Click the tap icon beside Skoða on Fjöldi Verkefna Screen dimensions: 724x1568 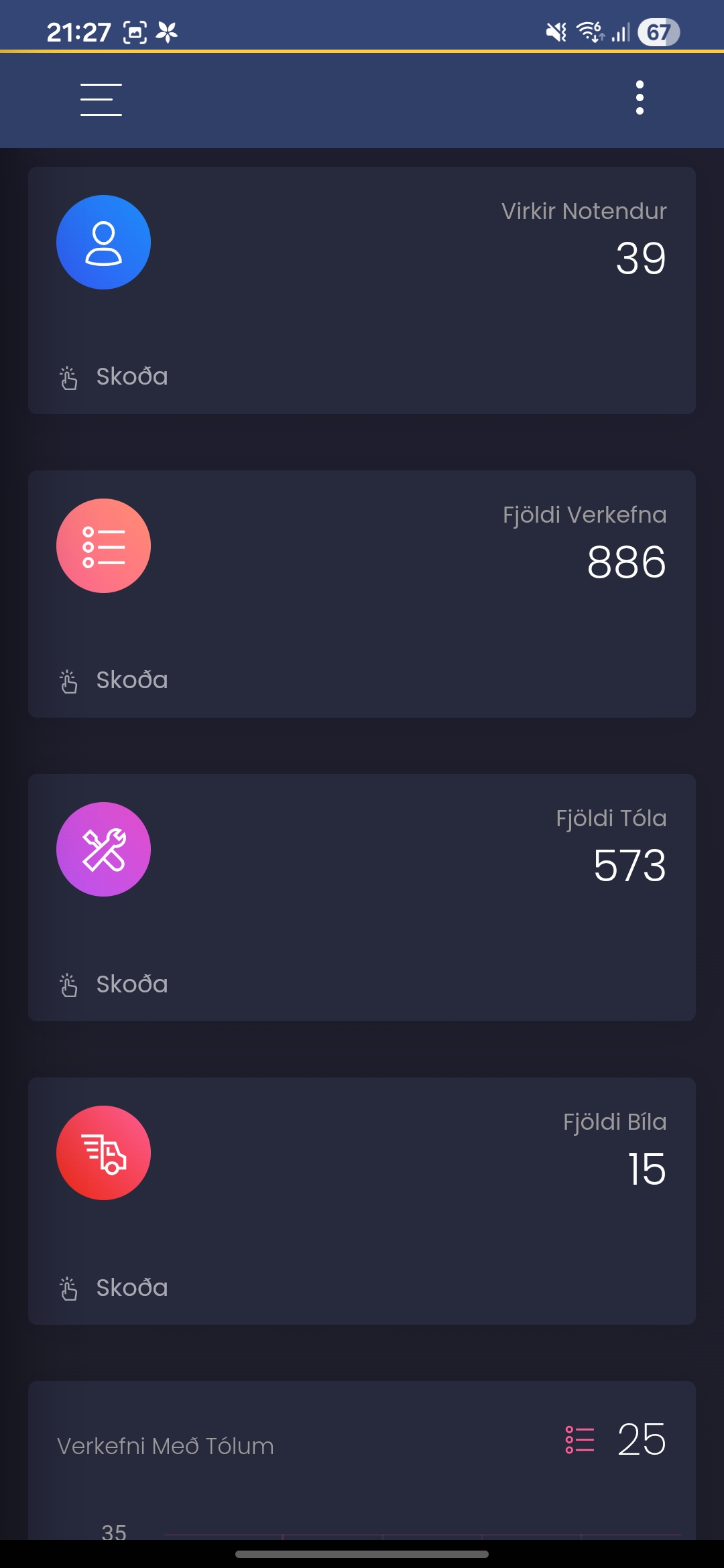[x=69, y=681]
